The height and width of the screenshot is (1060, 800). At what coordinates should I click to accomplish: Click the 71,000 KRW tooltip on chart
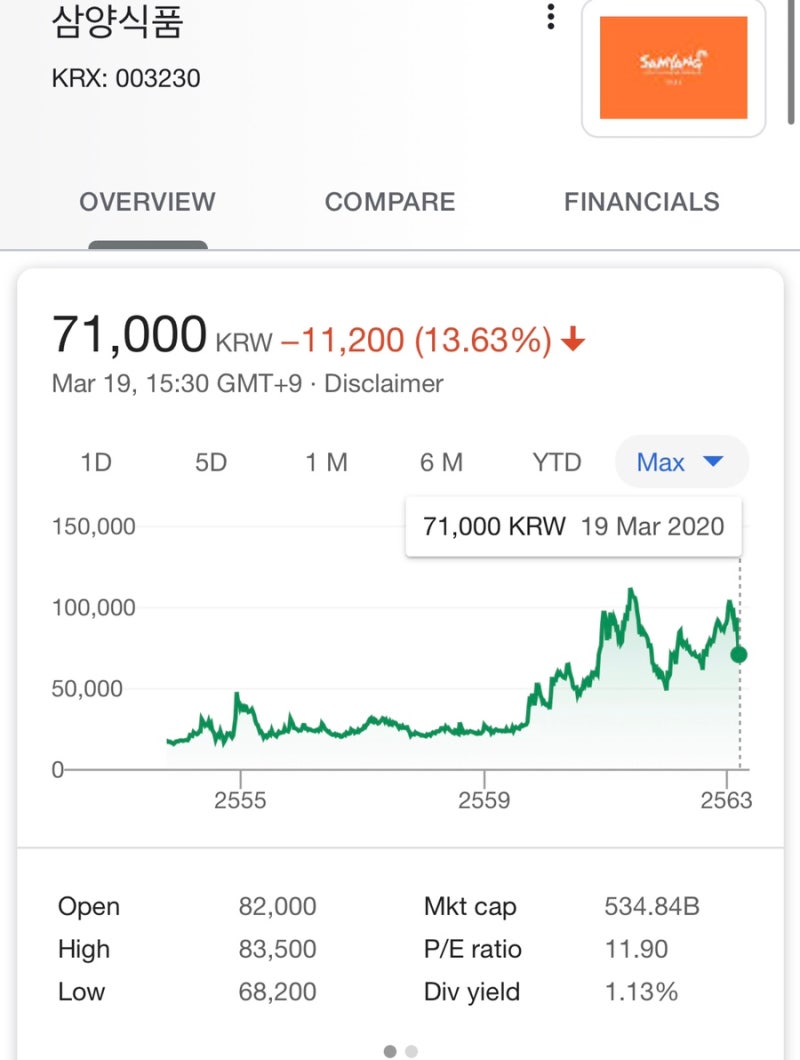573,525
